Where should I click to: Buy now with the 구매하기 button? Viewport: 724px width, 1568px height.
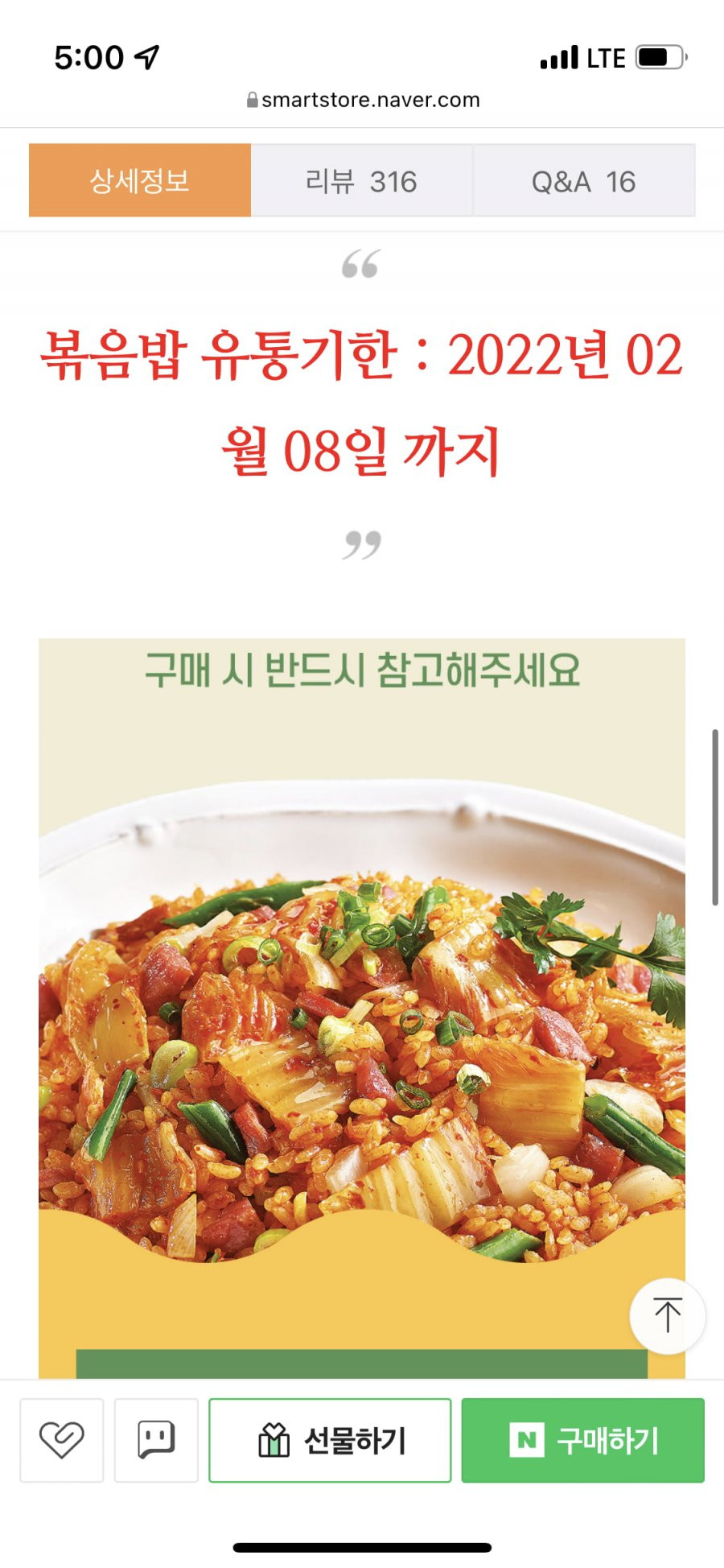point(582,1440)
